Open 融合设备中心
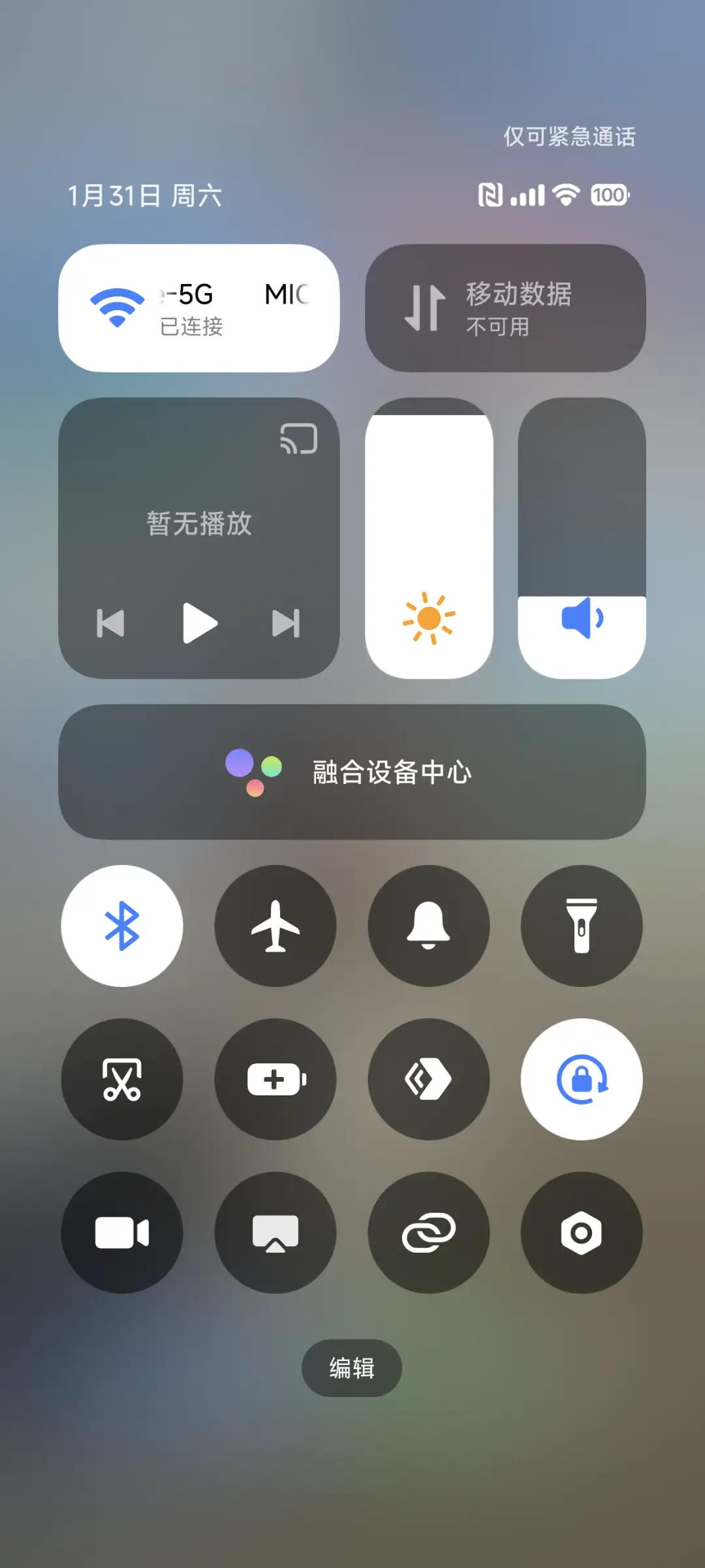The height and width of the screenshot is (1568, 705). pos(352,772)
